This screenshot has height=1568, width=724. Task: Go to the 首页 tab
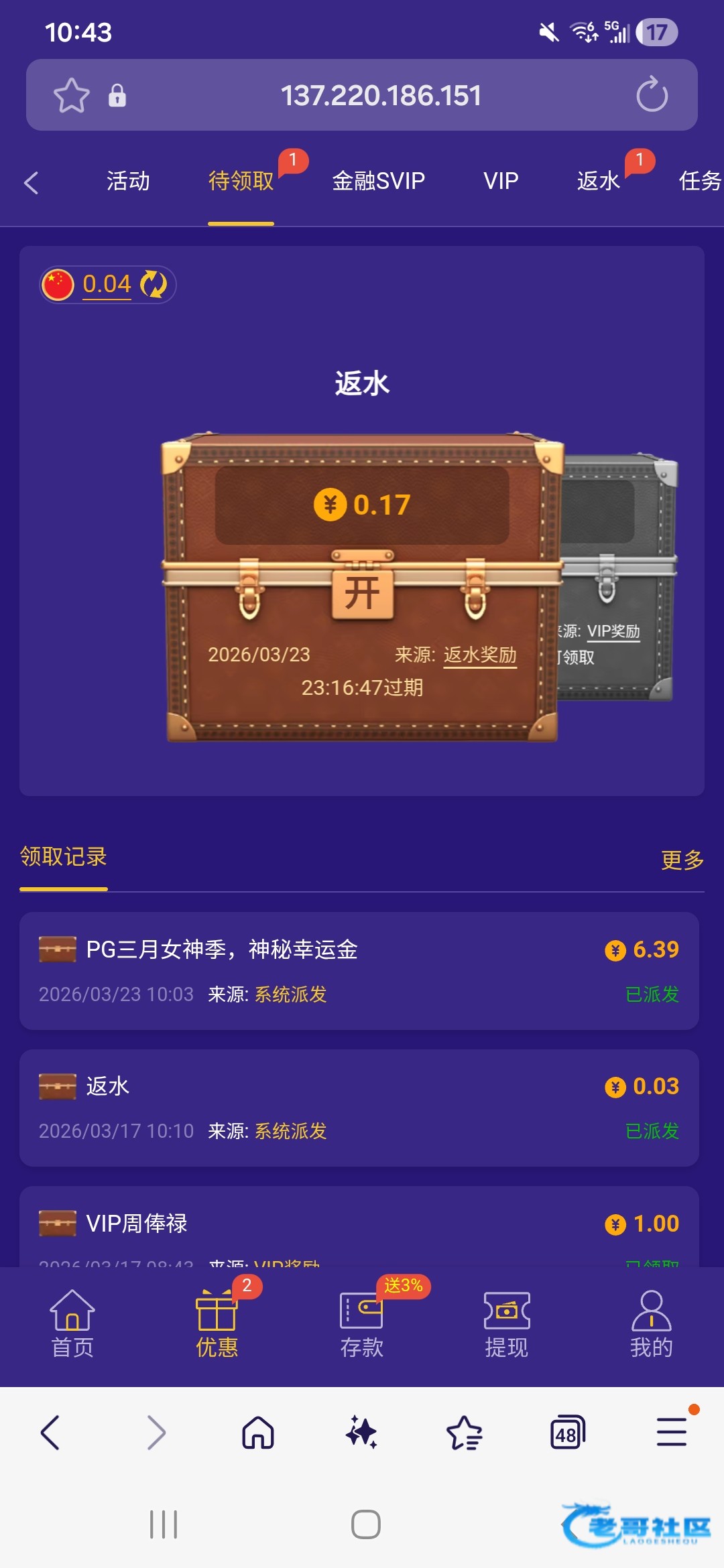pyautogui.click(x=72, y=1323)
